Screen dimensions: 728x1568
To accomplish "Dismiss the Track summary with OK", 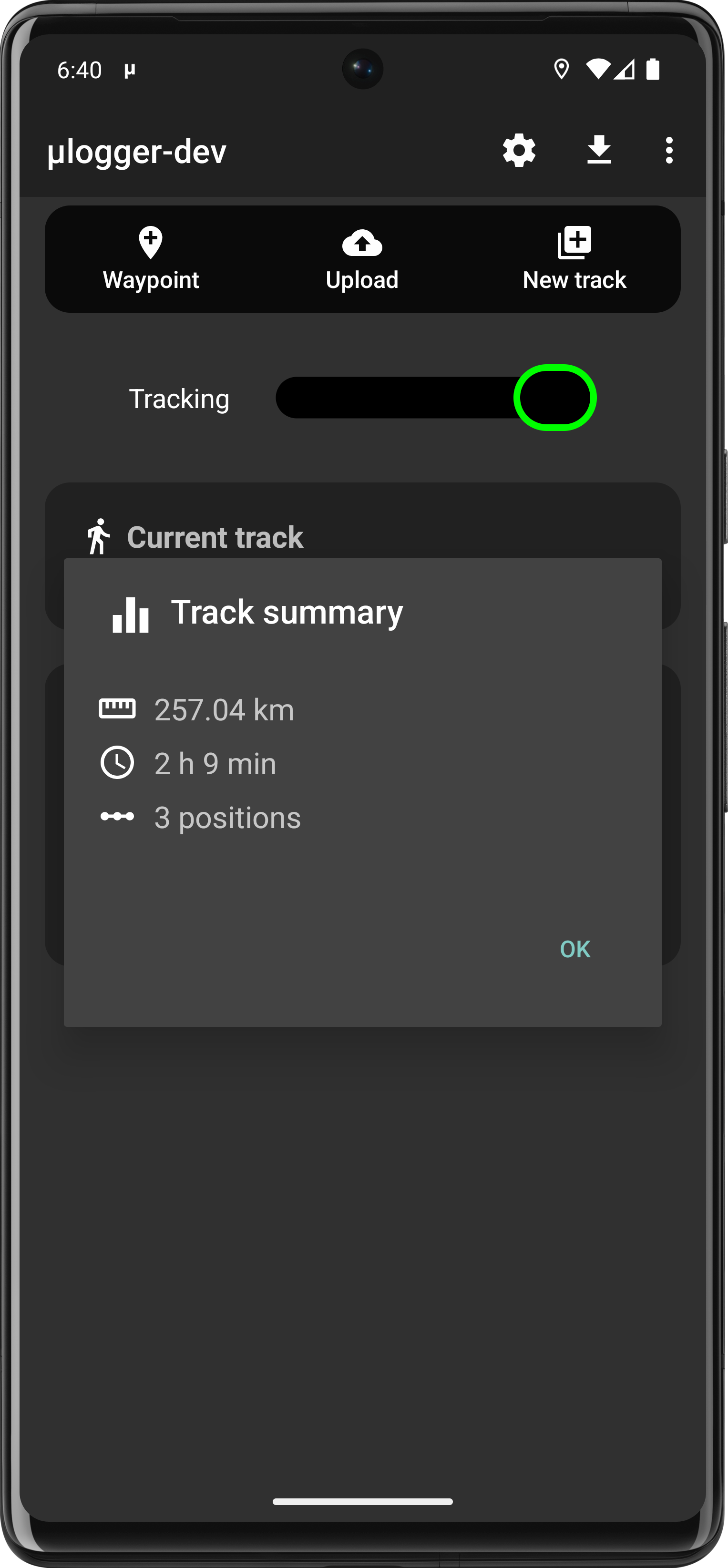I will (x=574, y=949).
